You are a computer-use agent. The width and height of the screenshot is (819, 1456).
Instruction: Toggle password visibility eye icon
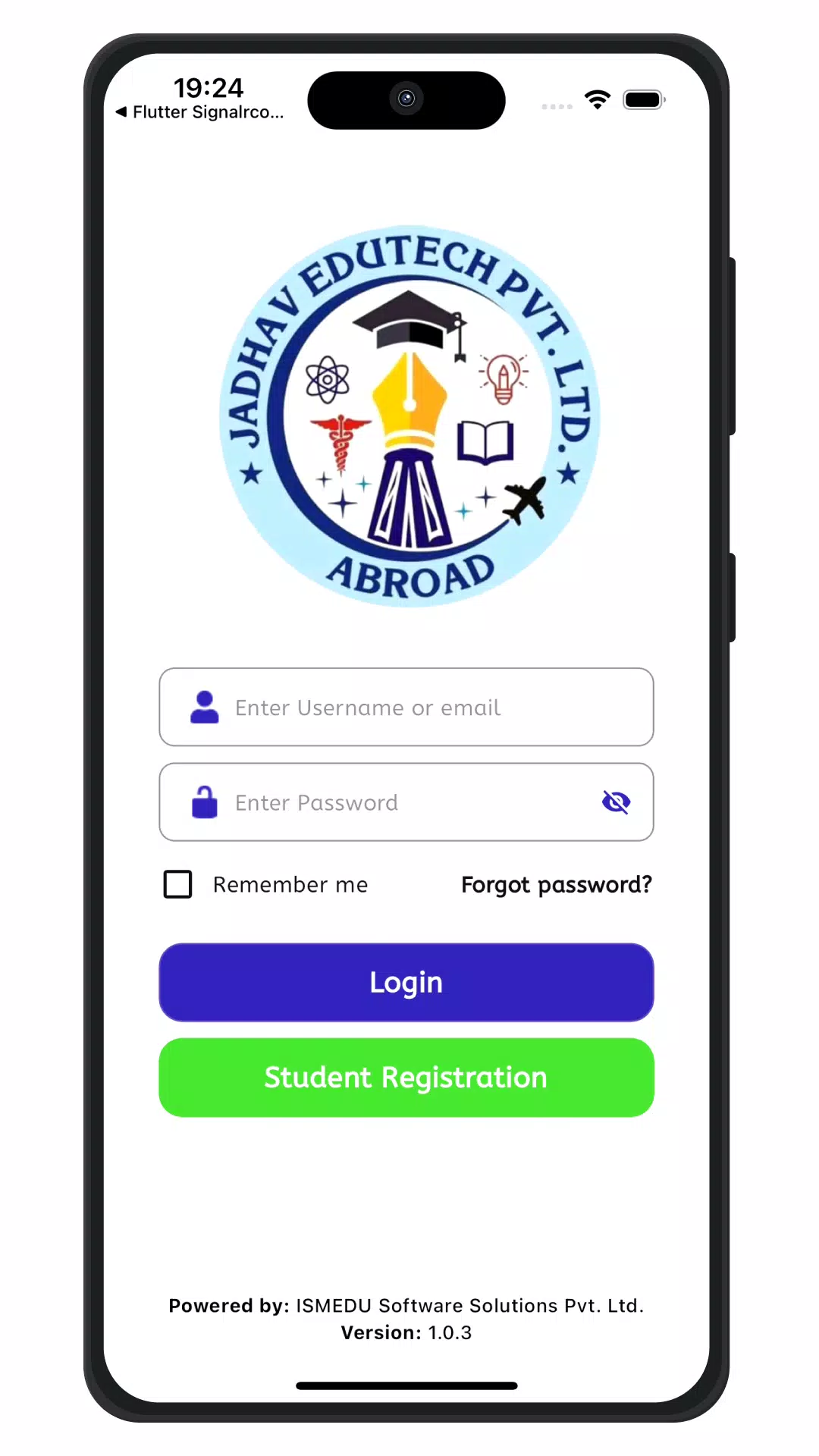616,802
